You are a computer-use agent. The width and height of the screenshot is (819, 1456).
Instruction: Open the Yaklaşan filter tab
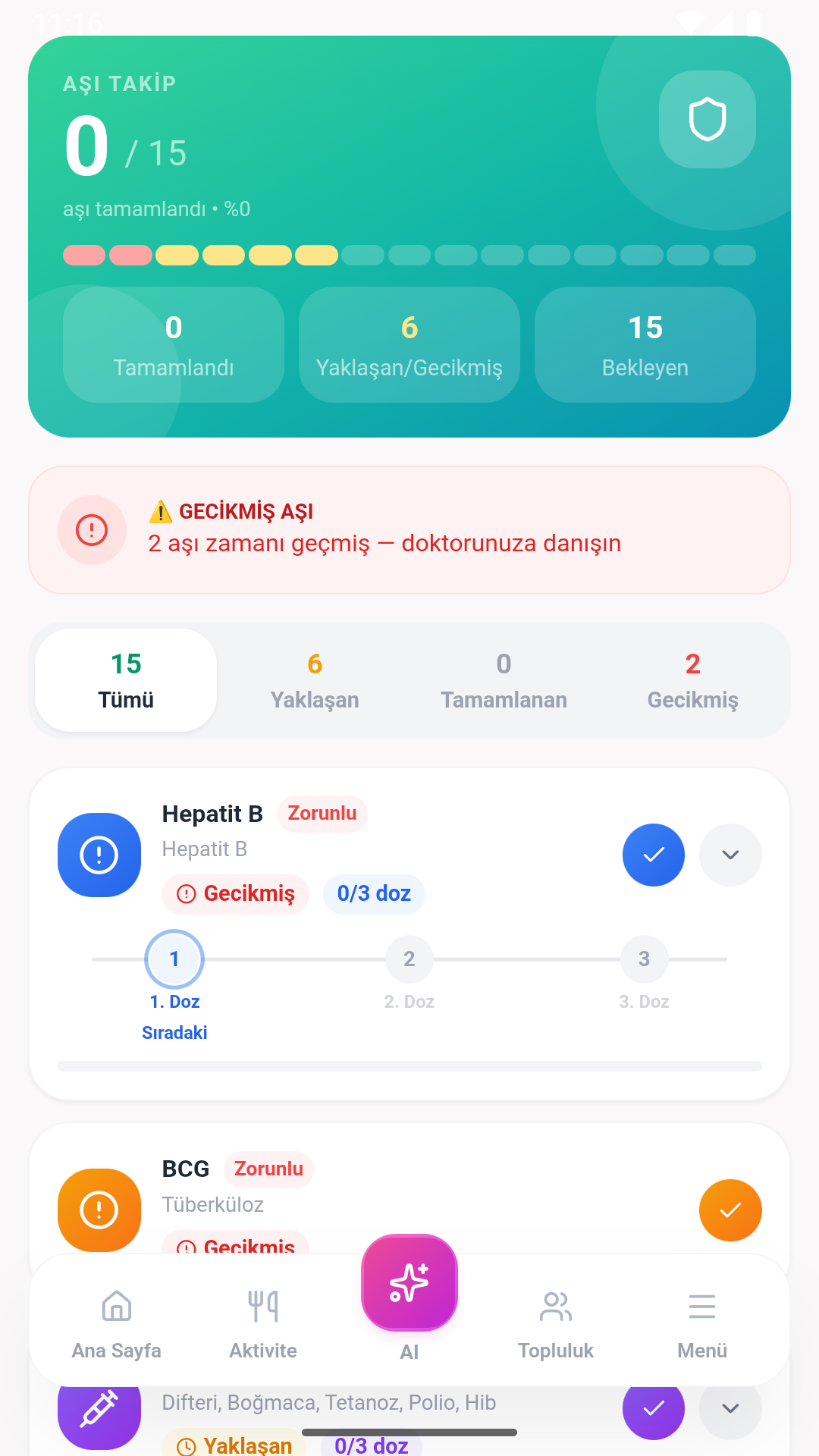[314, 680]
